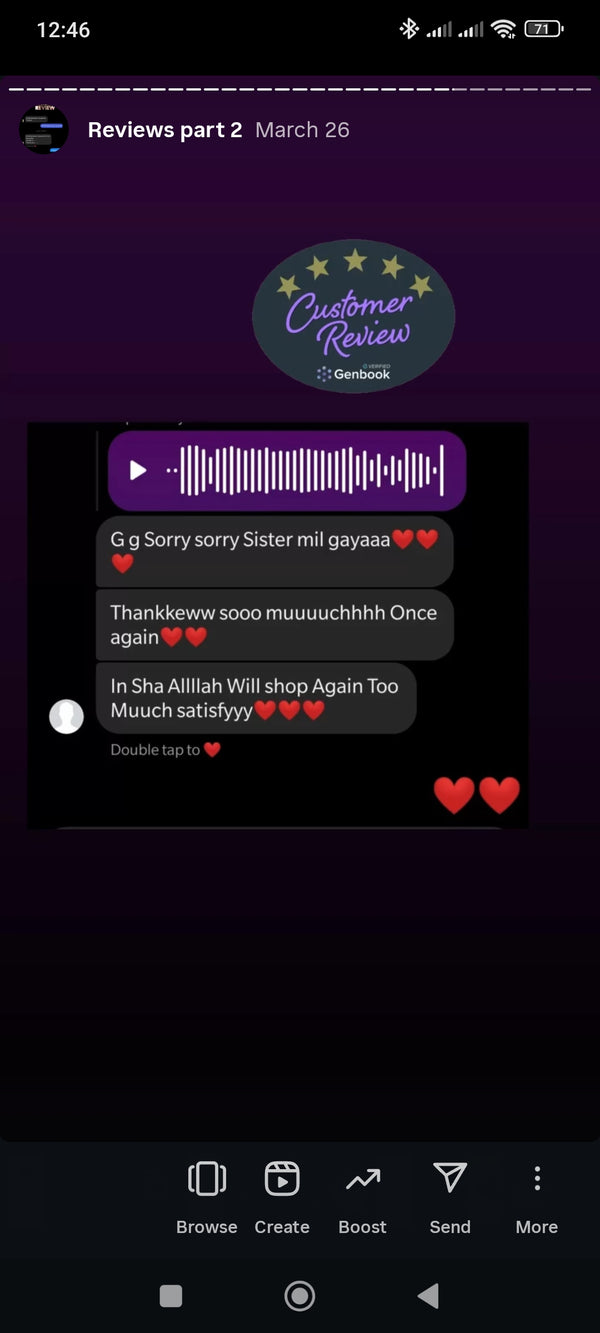The height and width of the screenshot is (1333, 600).
Task: Open the Create option
Action: click(x=282, y=1196)
